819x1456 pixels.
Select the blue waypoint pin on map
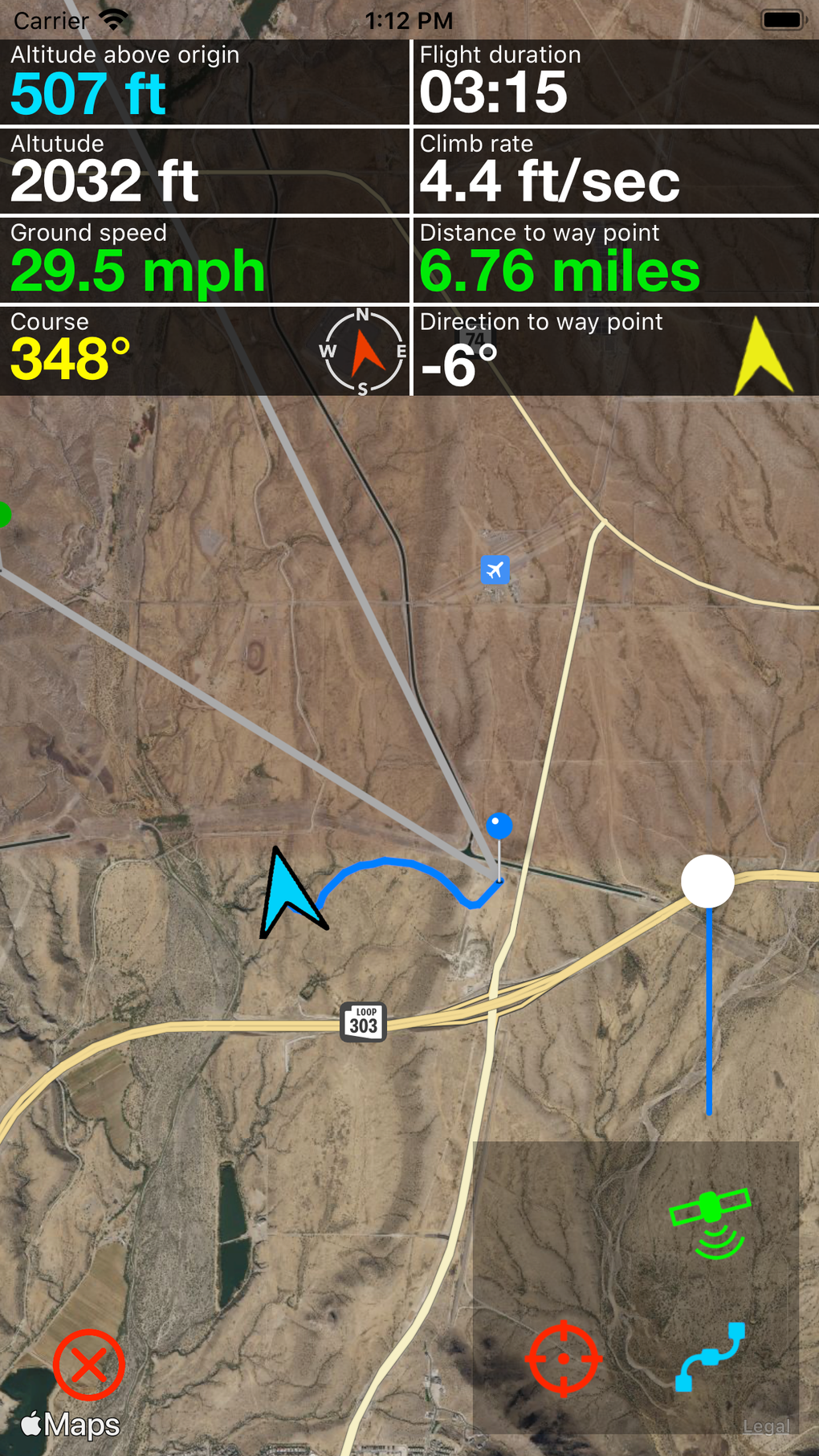tap(499, 825)
